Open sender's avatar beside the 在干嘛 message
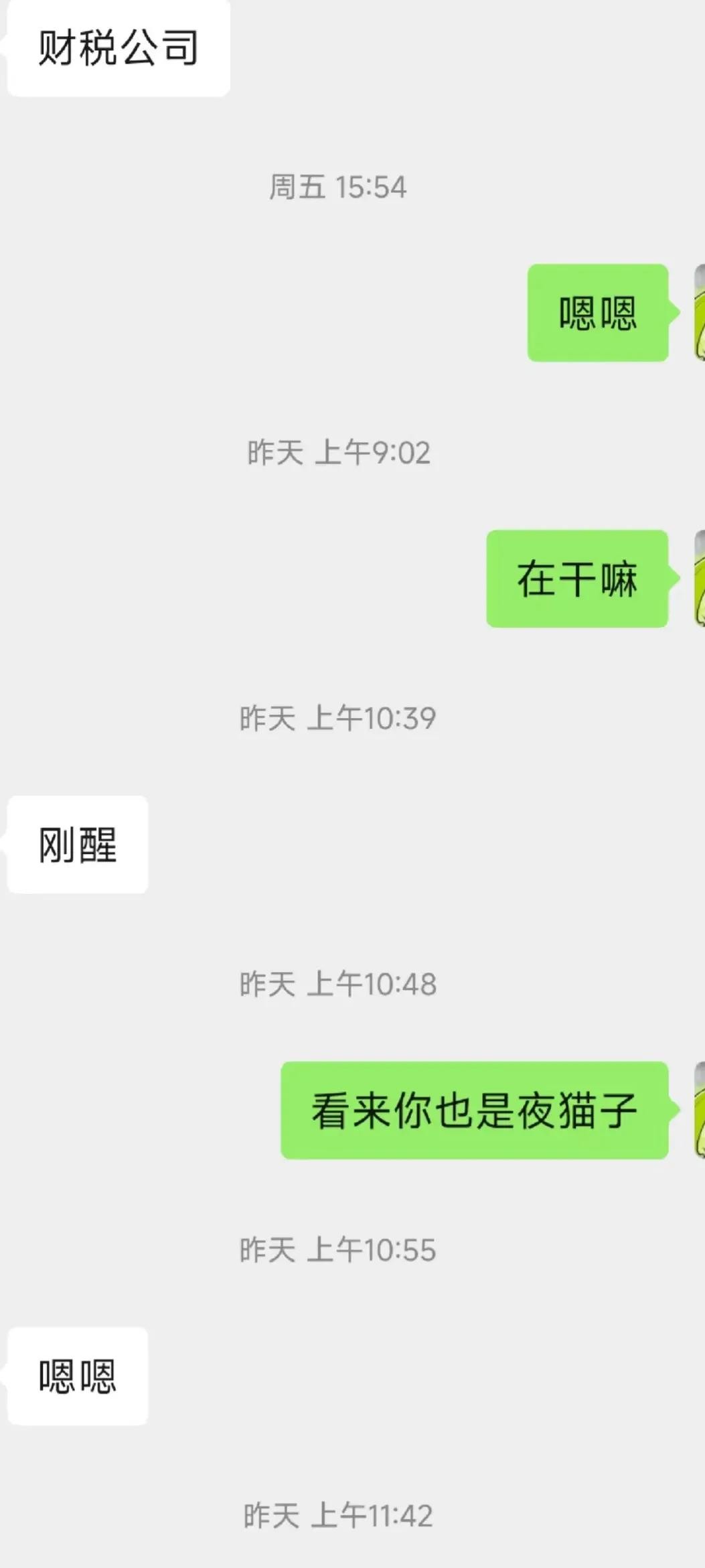Screen dimensions: 705x1568 tap(699, 579)
